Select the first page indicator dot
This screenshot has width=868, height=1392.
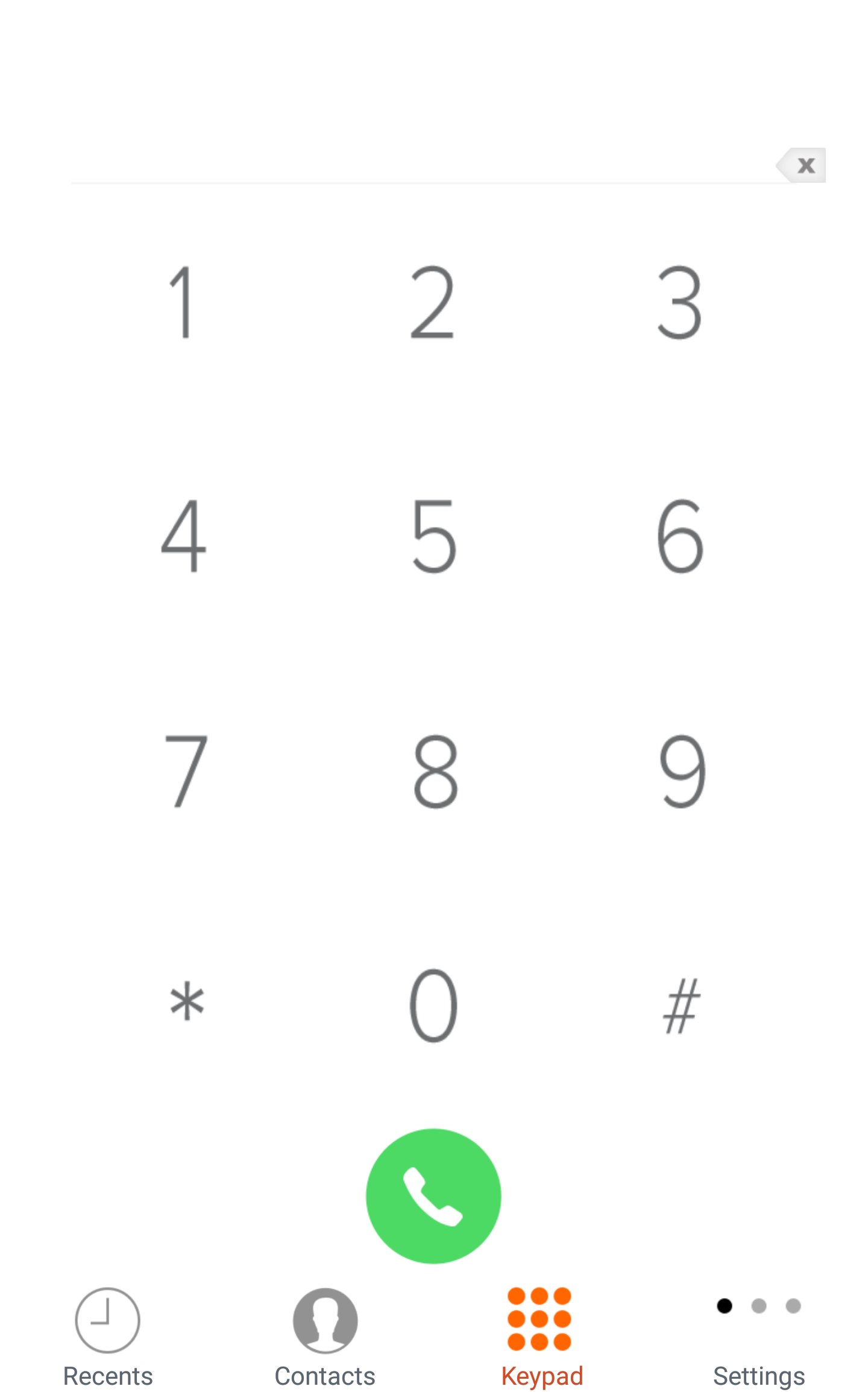tap(724, 1306)
